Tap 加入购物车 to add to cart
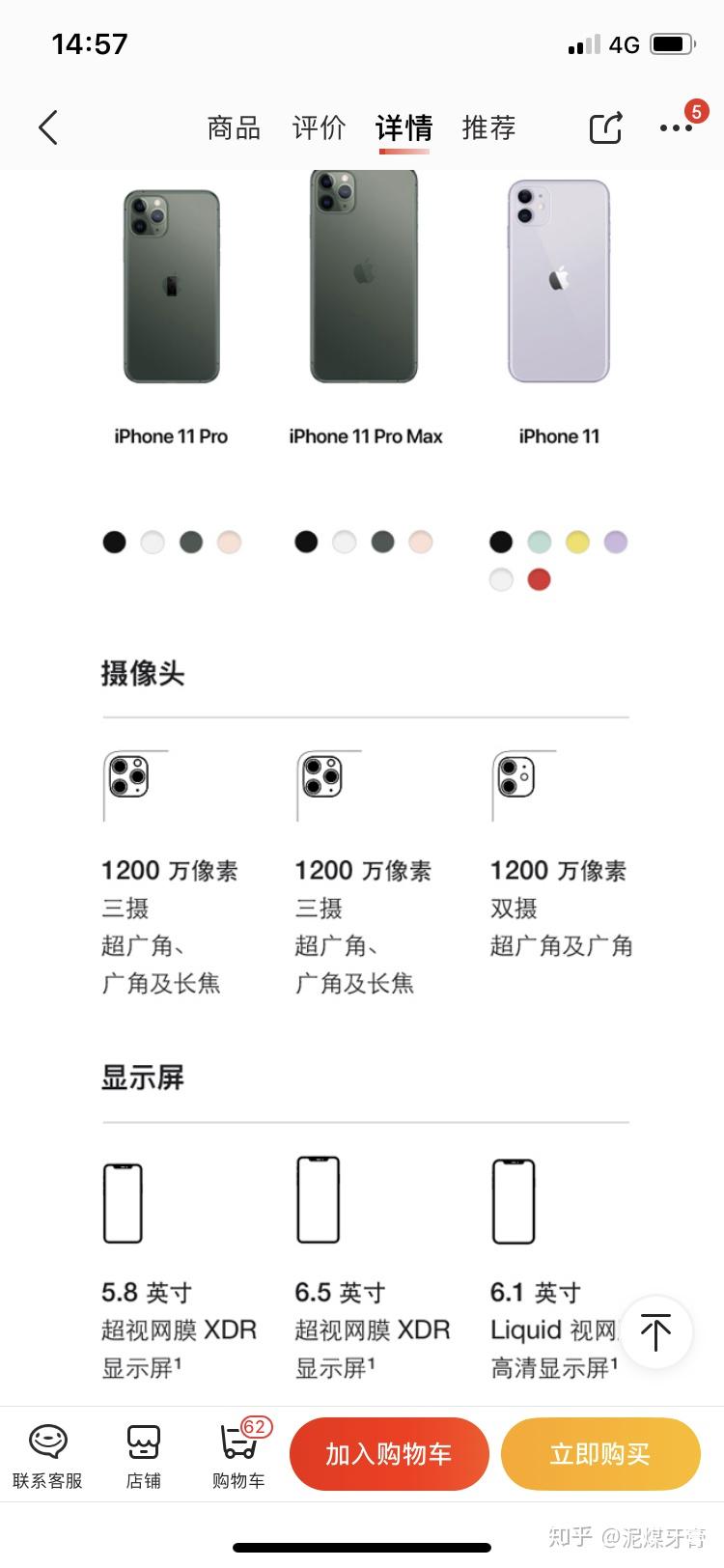This screenshot has height=1568, width=724. [389, 1454]
